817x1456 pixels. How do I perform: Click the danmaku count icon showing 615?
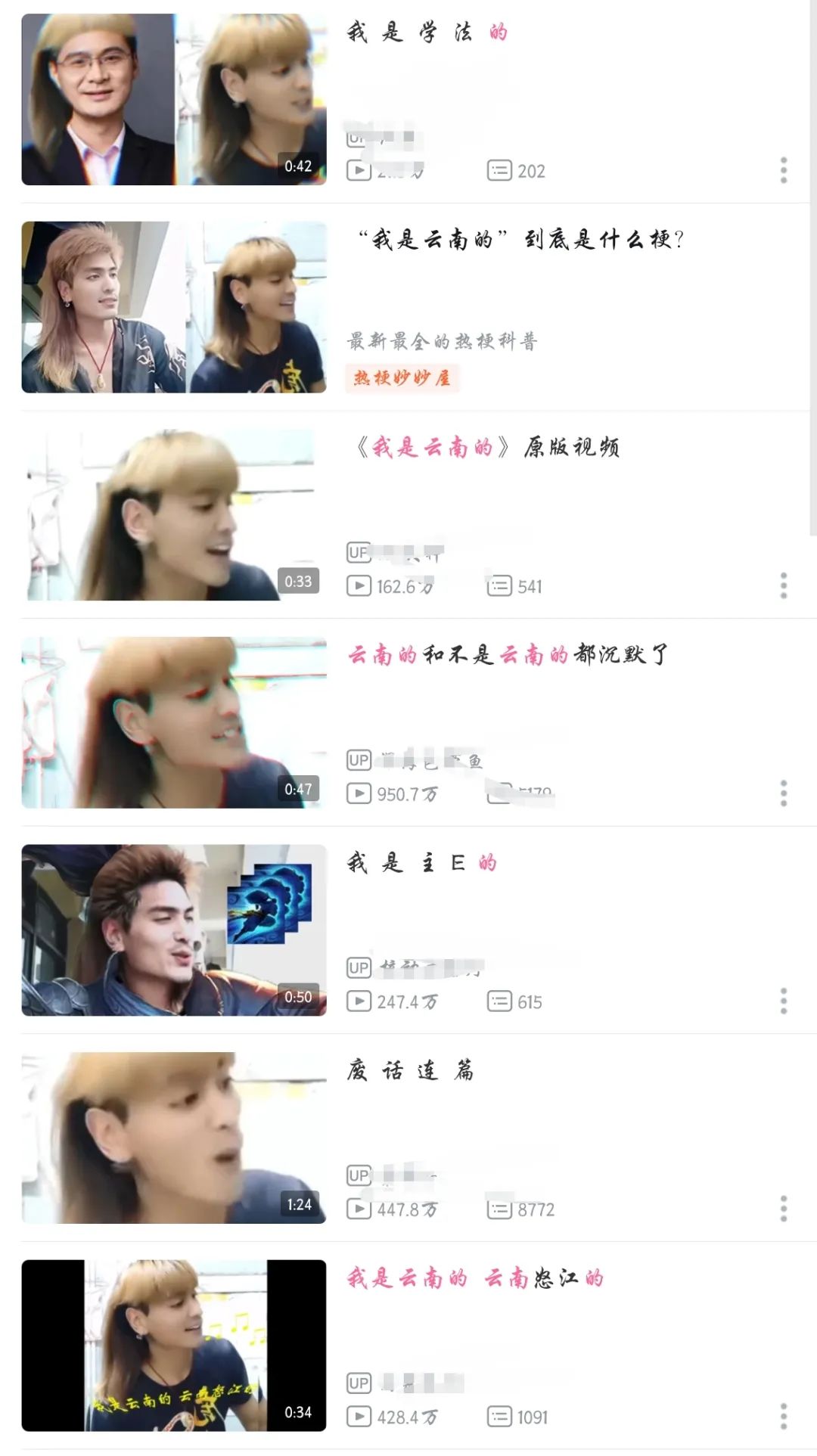click(x=502, y=1000)
